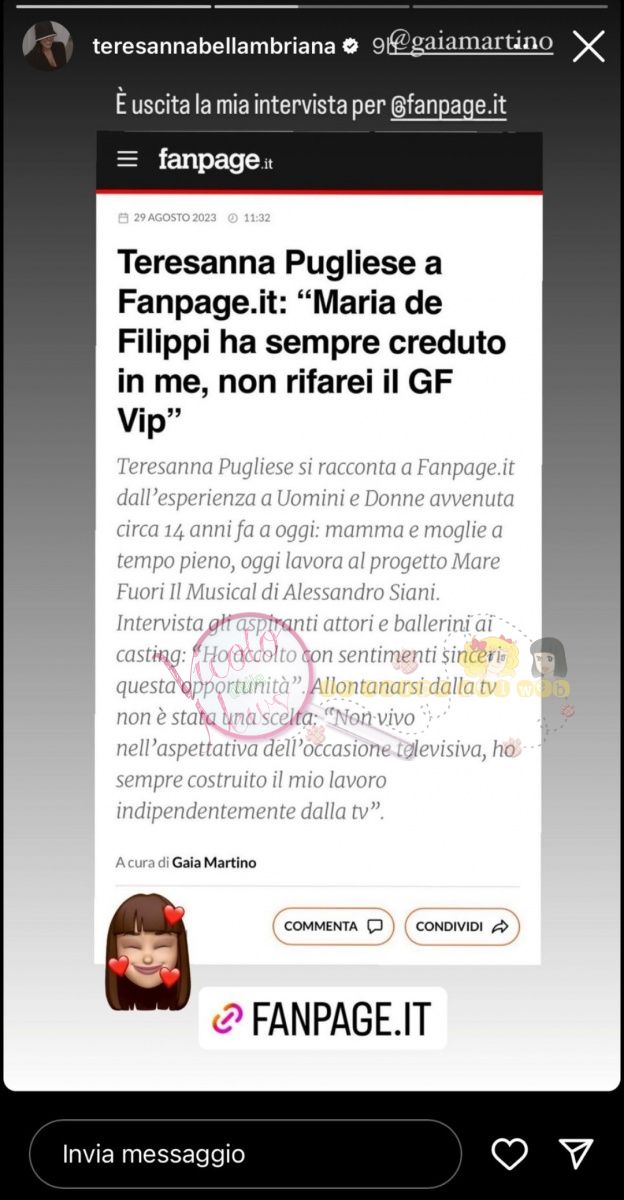This screenshot has height=1200, width=624.
Task: Open the FANPAGE.IT link sticker
Action: (x=322, y=1018)
